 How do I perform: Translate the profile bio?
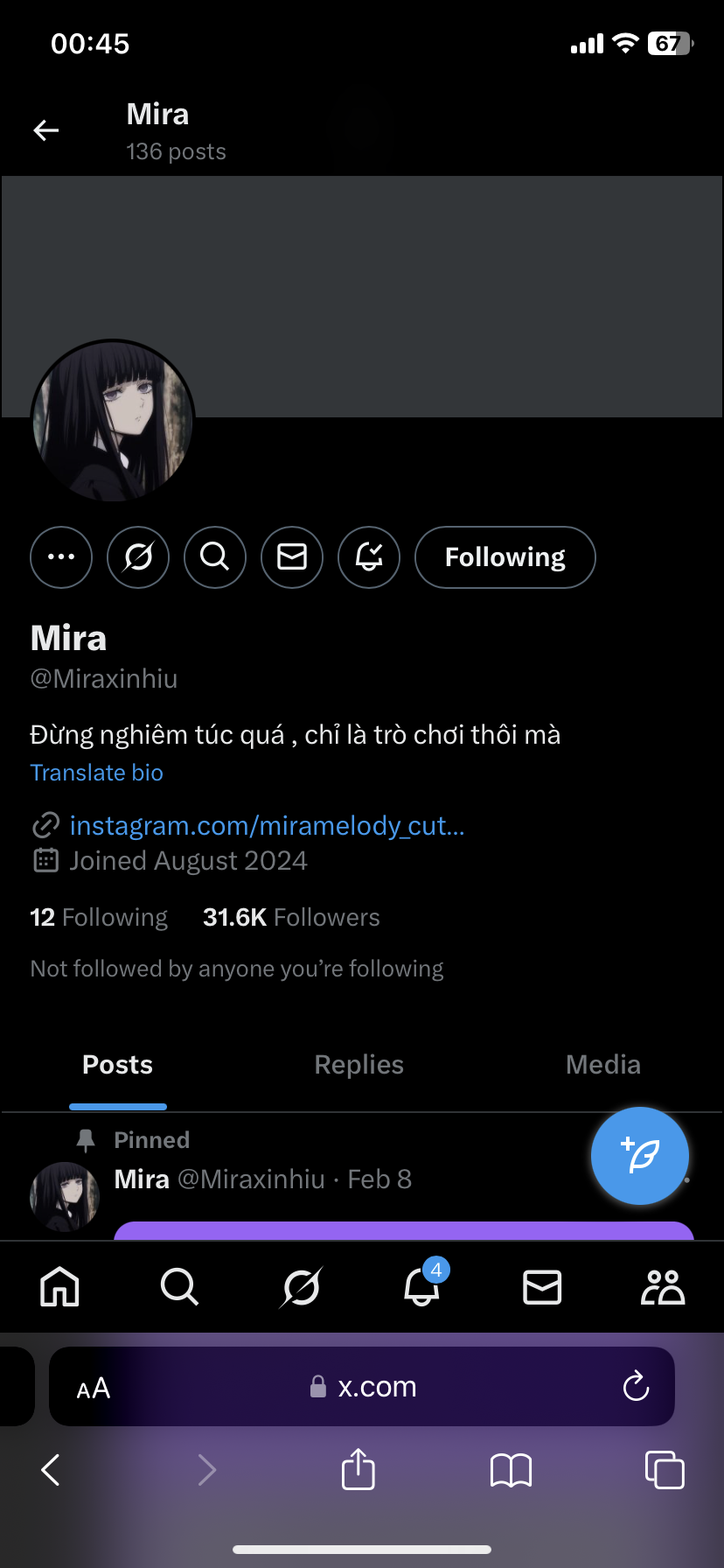96,773
